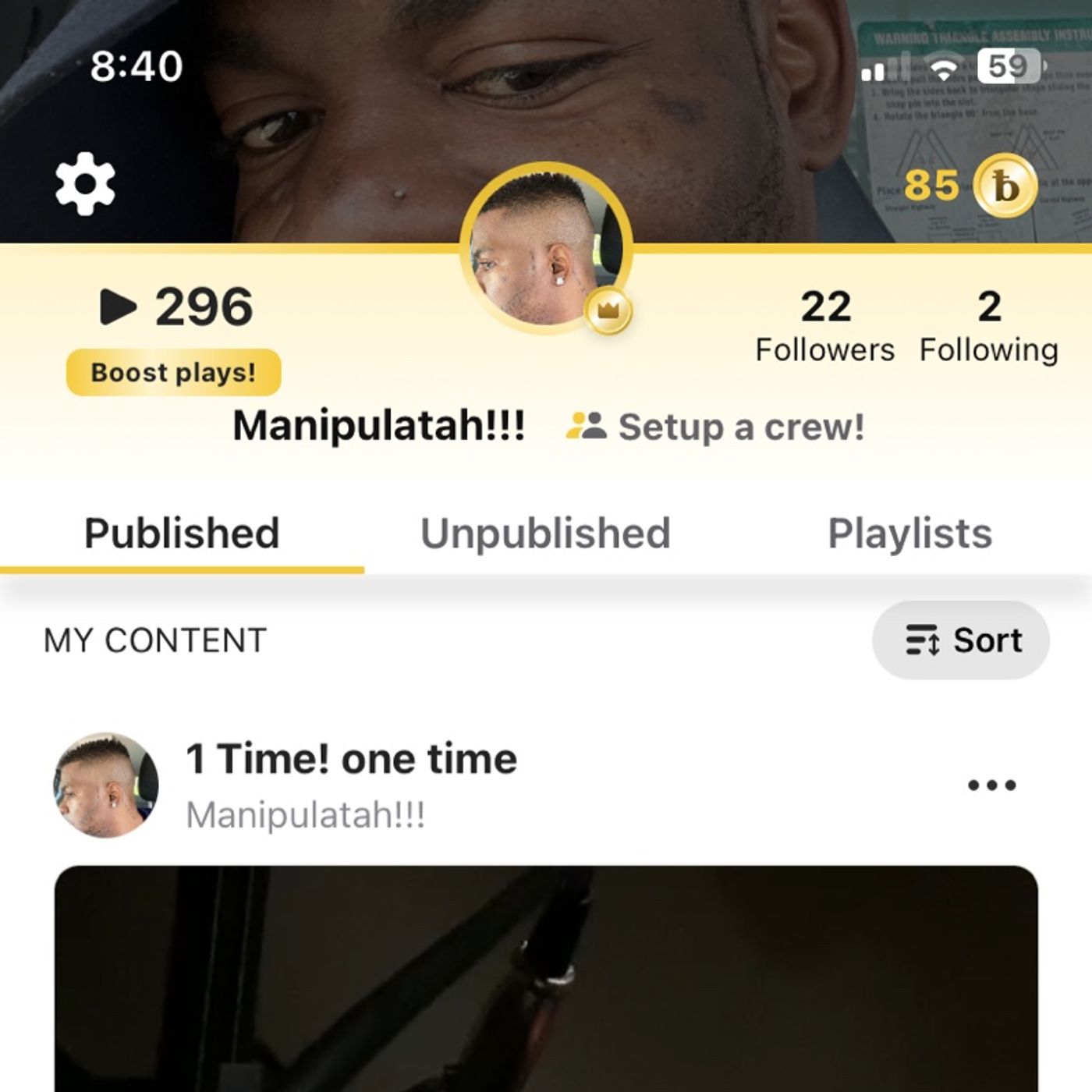Screen dimensions: 1092x1092
Task: Open more options for 1 Time! one time
Action: click(991, 785)
